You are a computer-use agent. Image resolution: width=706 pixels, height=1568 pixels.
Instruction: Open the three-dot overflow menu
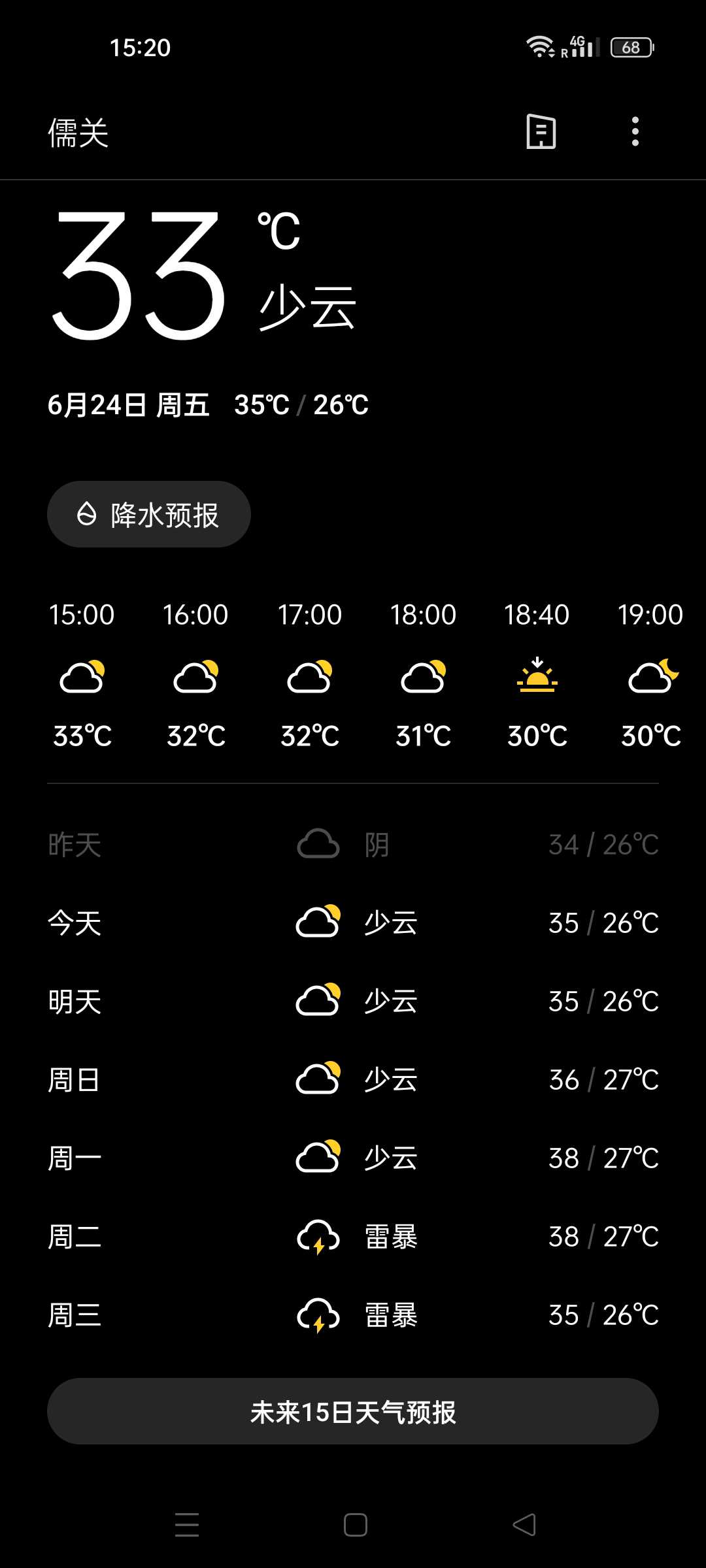coord(635,131)
